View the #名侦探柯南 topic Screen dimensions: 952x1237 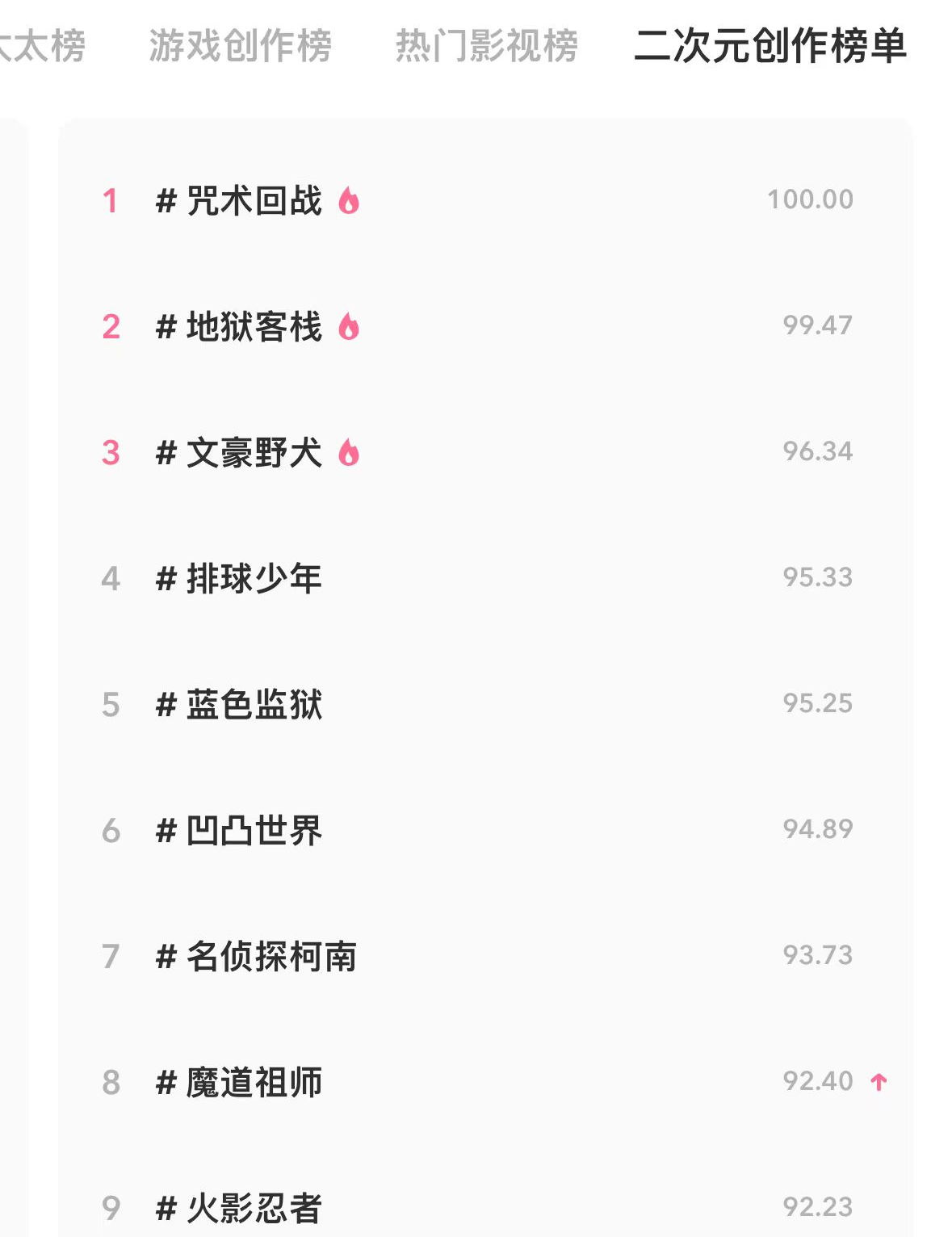[256, 956]
